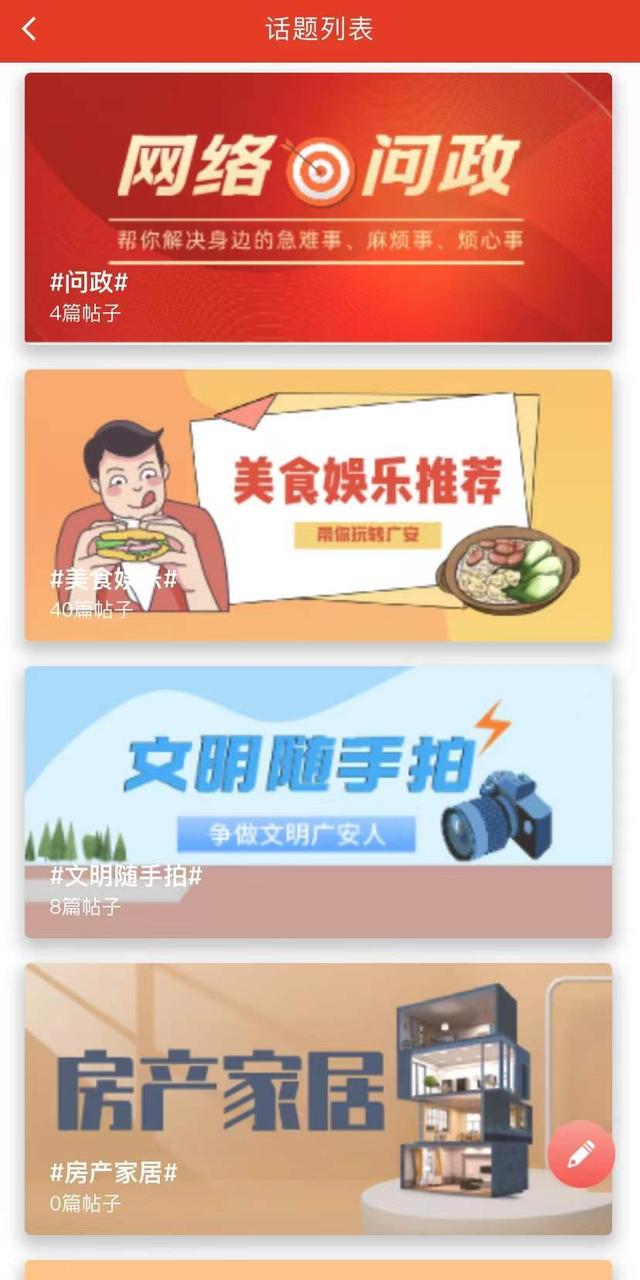Viewport: 640px width, 1280px height.
Task: Open the #美食娱乐# topic card
Action: pyautogui.click(x=318, y=505)
